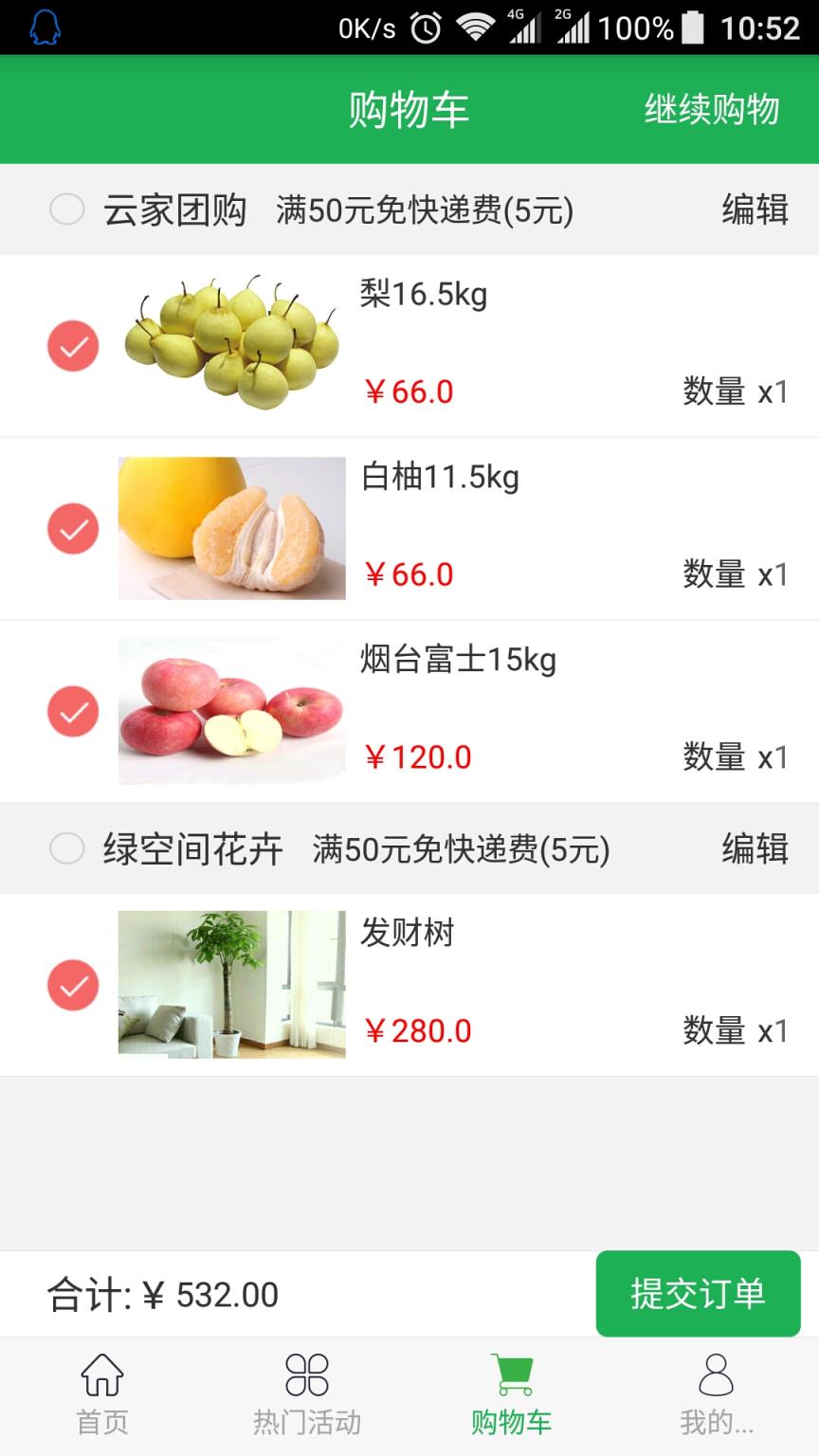819x1456 pixels.
Task: Select the 绿空间花卉 store checkbox
Action: click(67, 850)
